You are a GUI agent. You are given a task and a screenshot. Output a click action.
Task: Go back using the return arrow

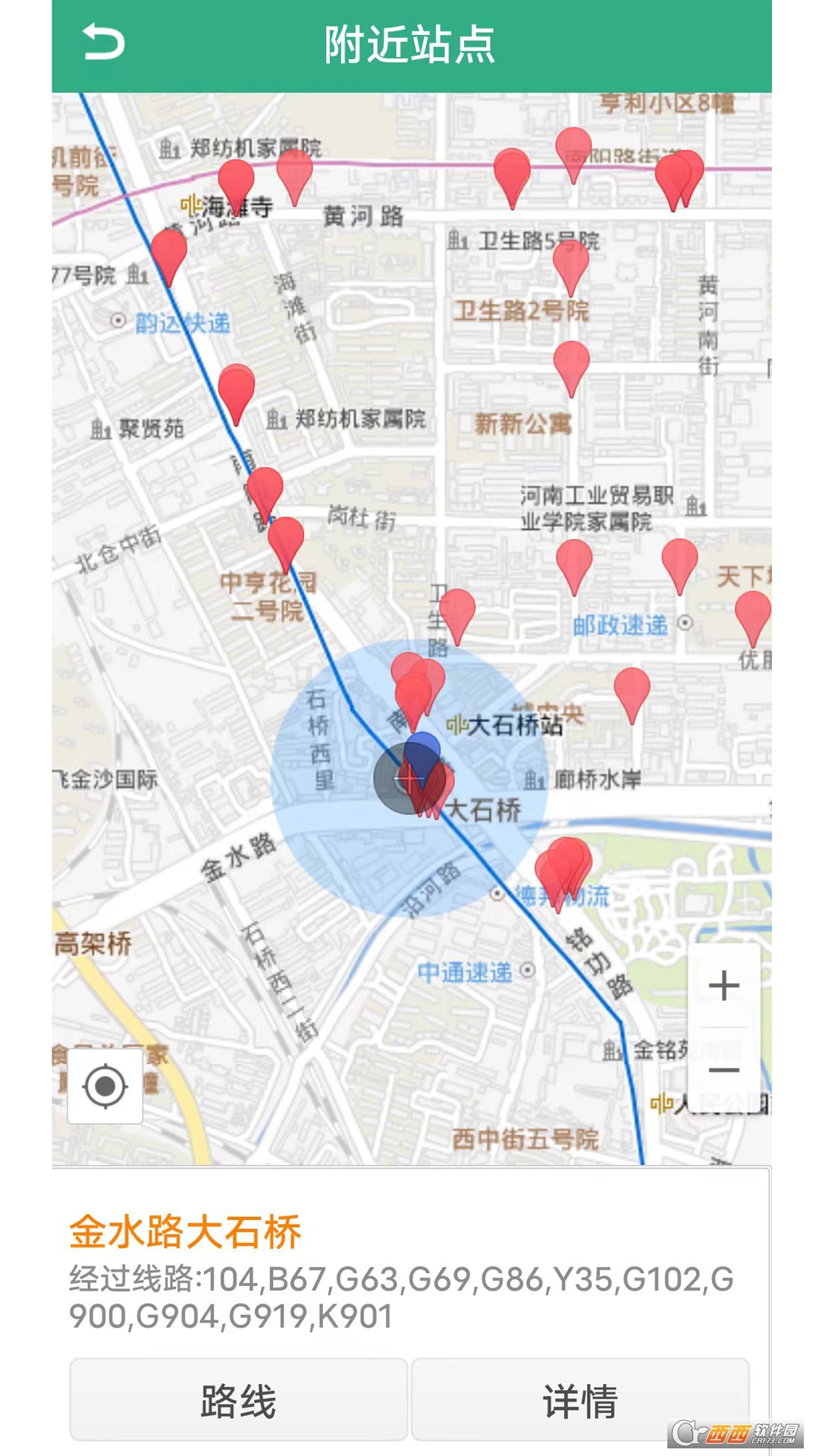point(104,42)
